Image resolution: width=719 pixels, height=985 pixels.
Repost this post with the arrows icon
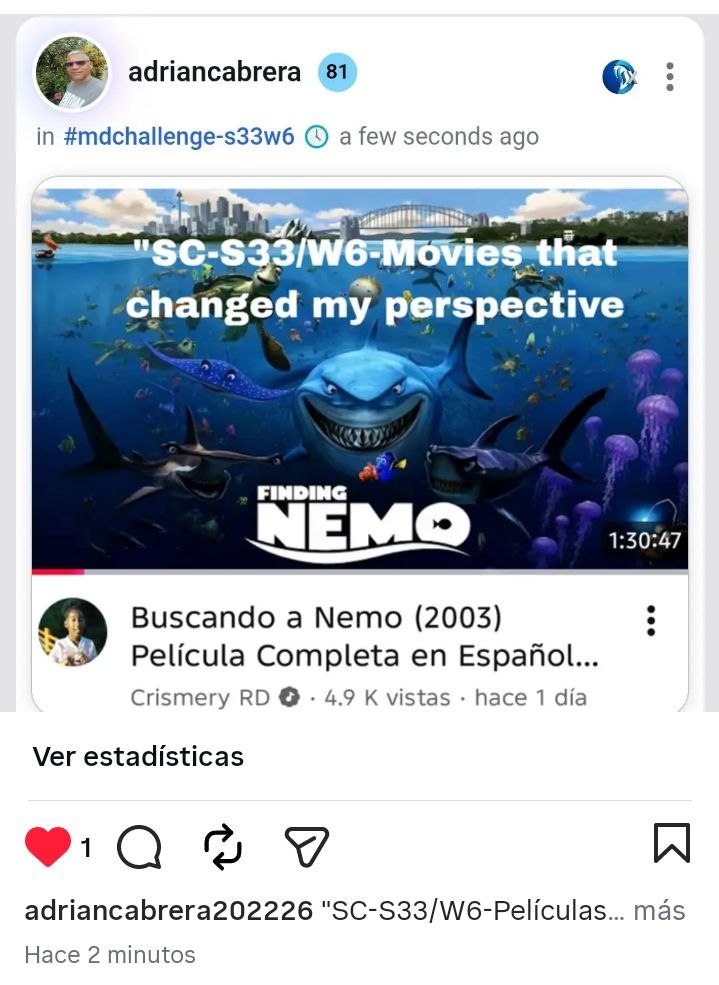click(223, 847)
